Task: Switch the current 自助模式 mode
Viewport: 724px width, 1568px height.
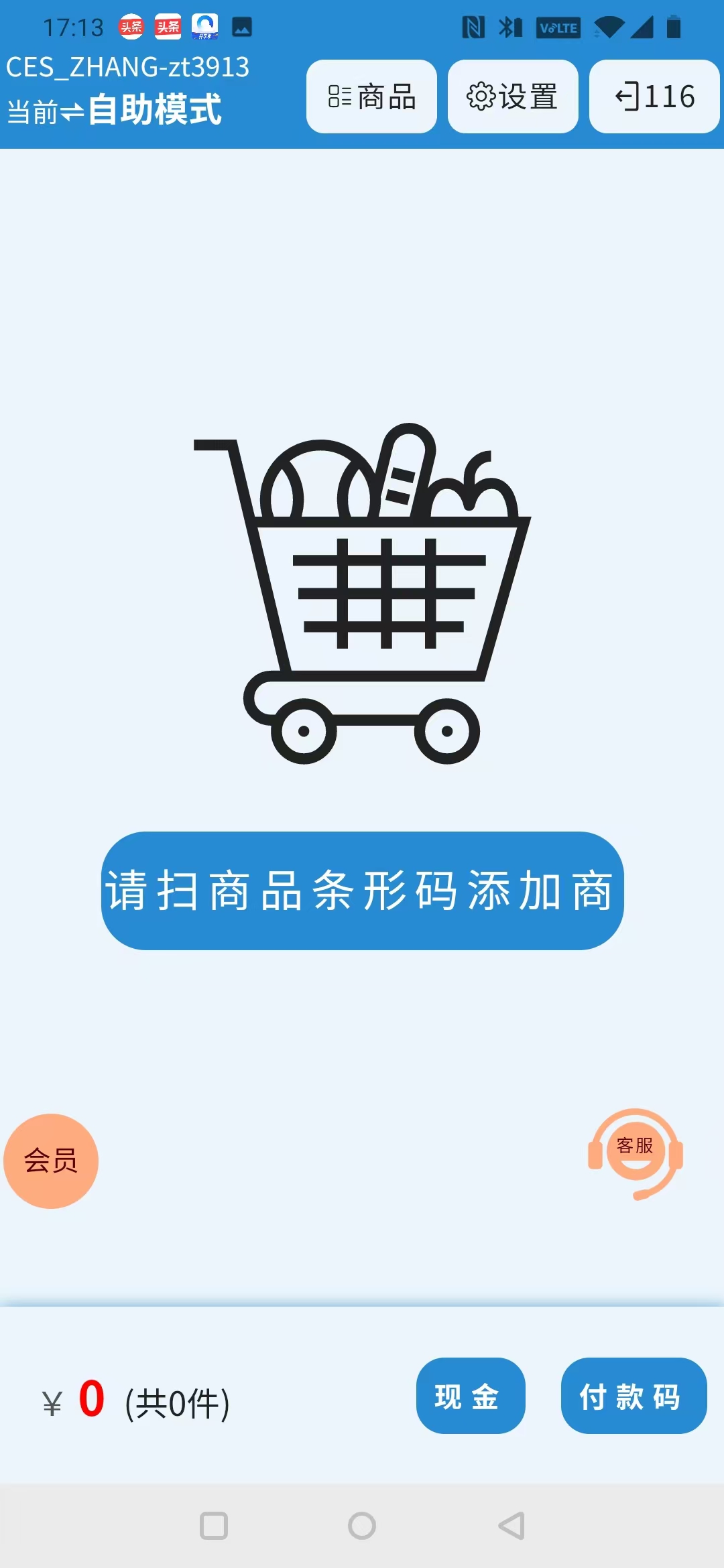Action: pos(114,110)
